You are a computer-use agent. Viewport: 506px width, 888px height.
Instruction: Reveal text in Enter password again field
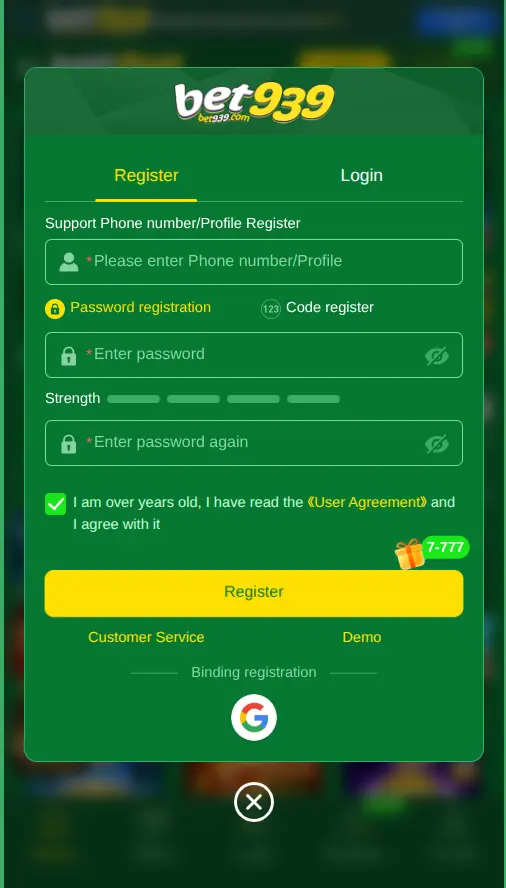point(436,444)
